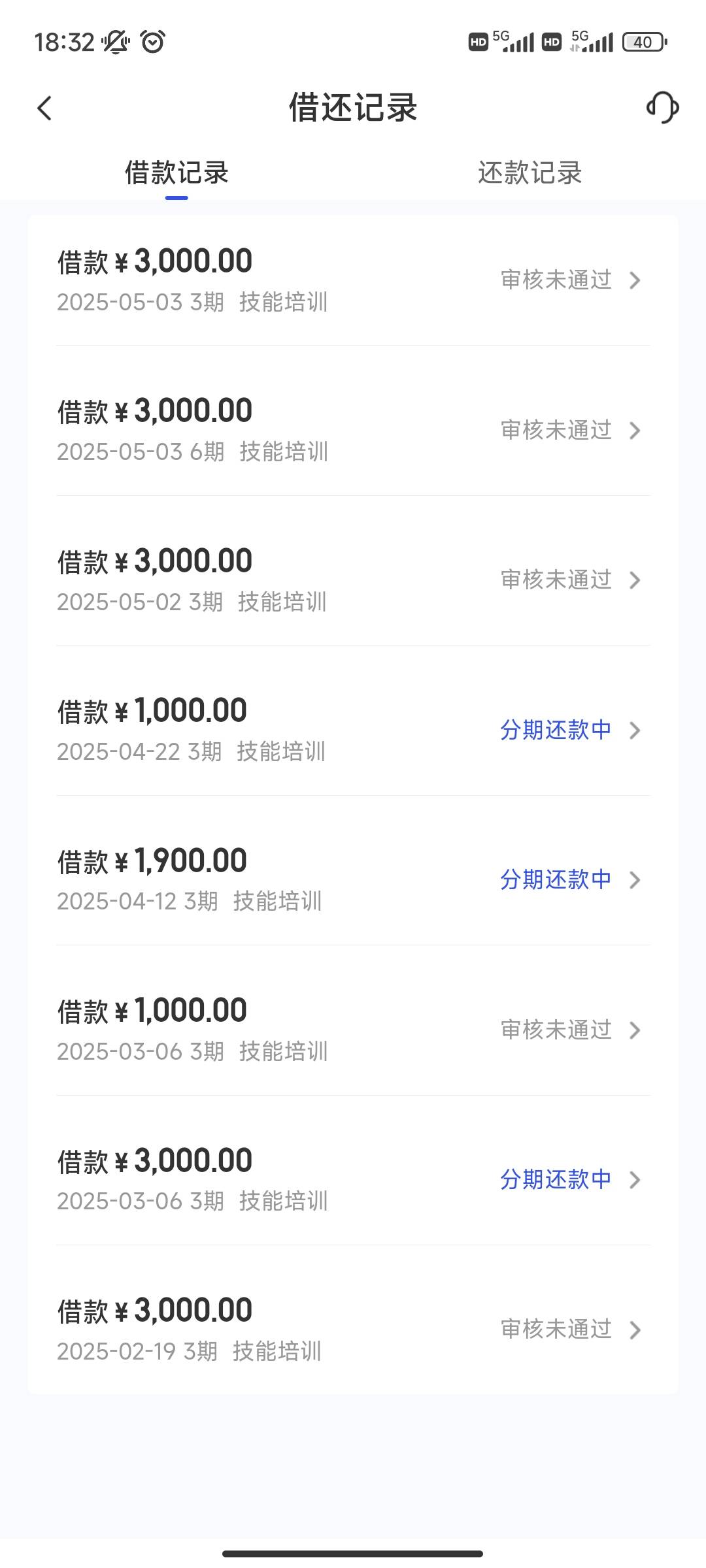Open the 2025-03-06 ¥3,000.00 loan in repayment
706x1568 pixels.
353,1180
